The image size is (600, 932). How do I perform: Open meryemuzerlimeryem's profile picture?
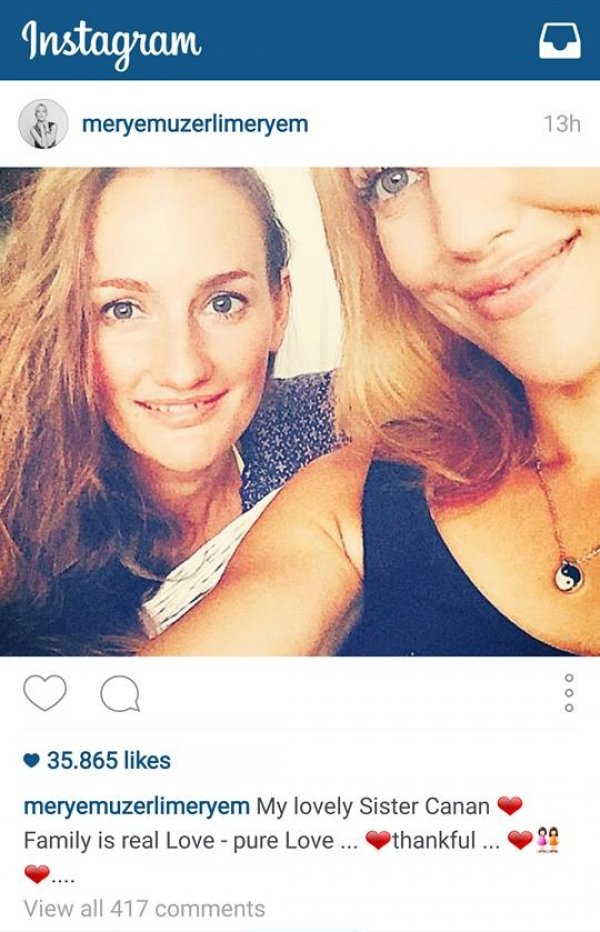point(43,124)
